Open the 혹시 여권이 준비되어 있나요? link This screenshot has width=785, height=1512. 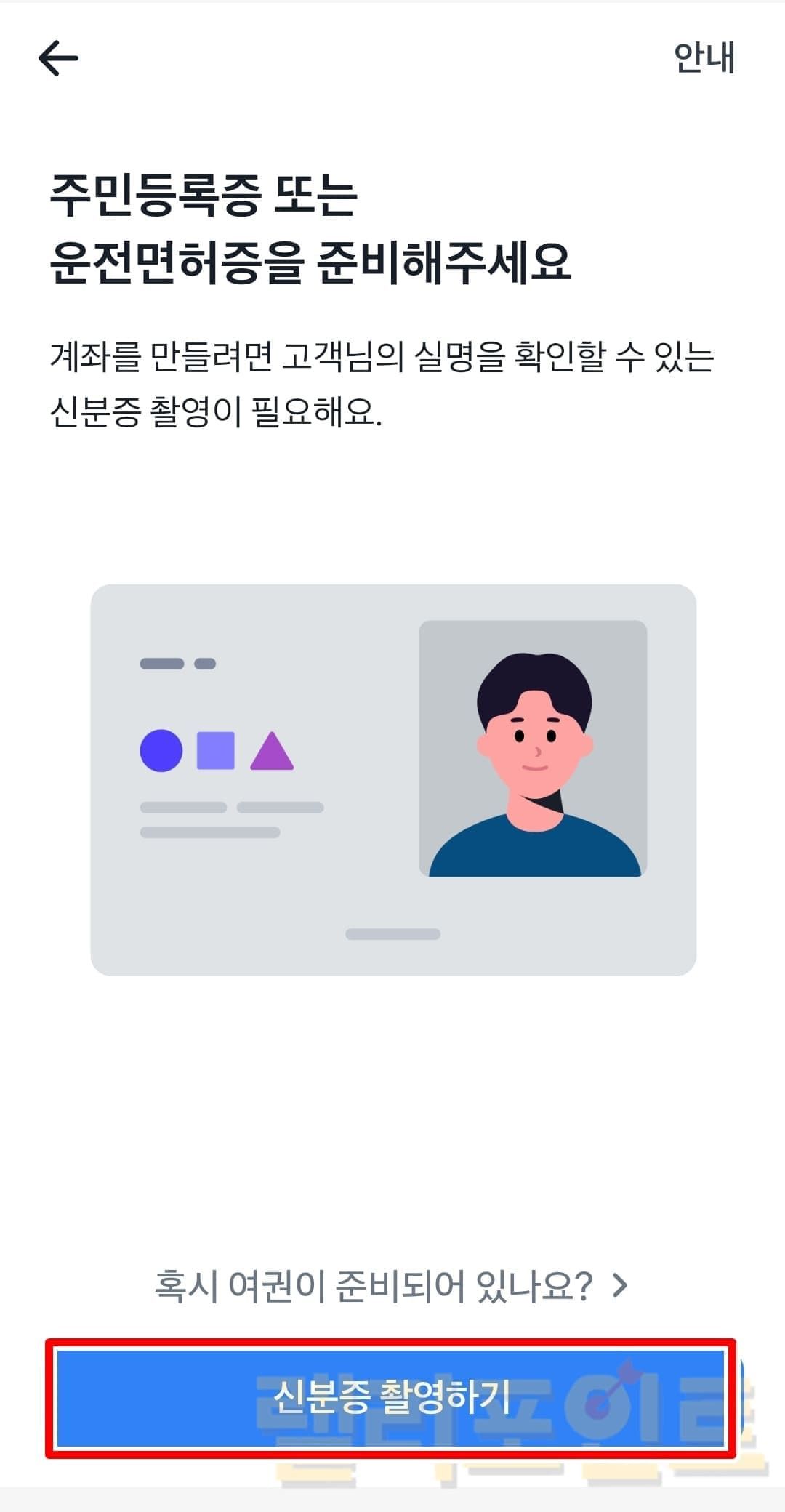(x=391, y=1285)
